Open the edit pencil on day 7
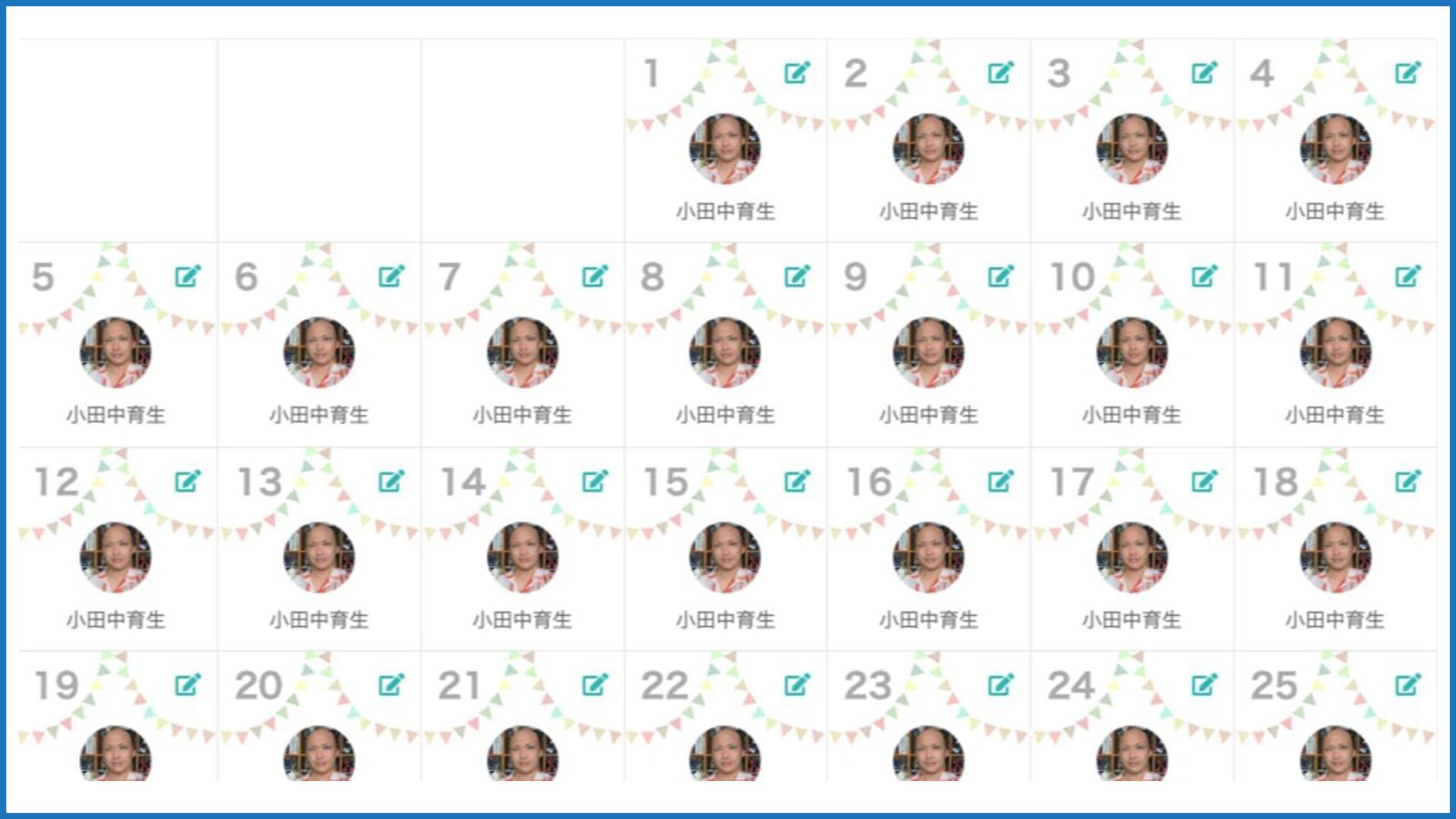Viewport: 1456px width, 819px height. 595,276
